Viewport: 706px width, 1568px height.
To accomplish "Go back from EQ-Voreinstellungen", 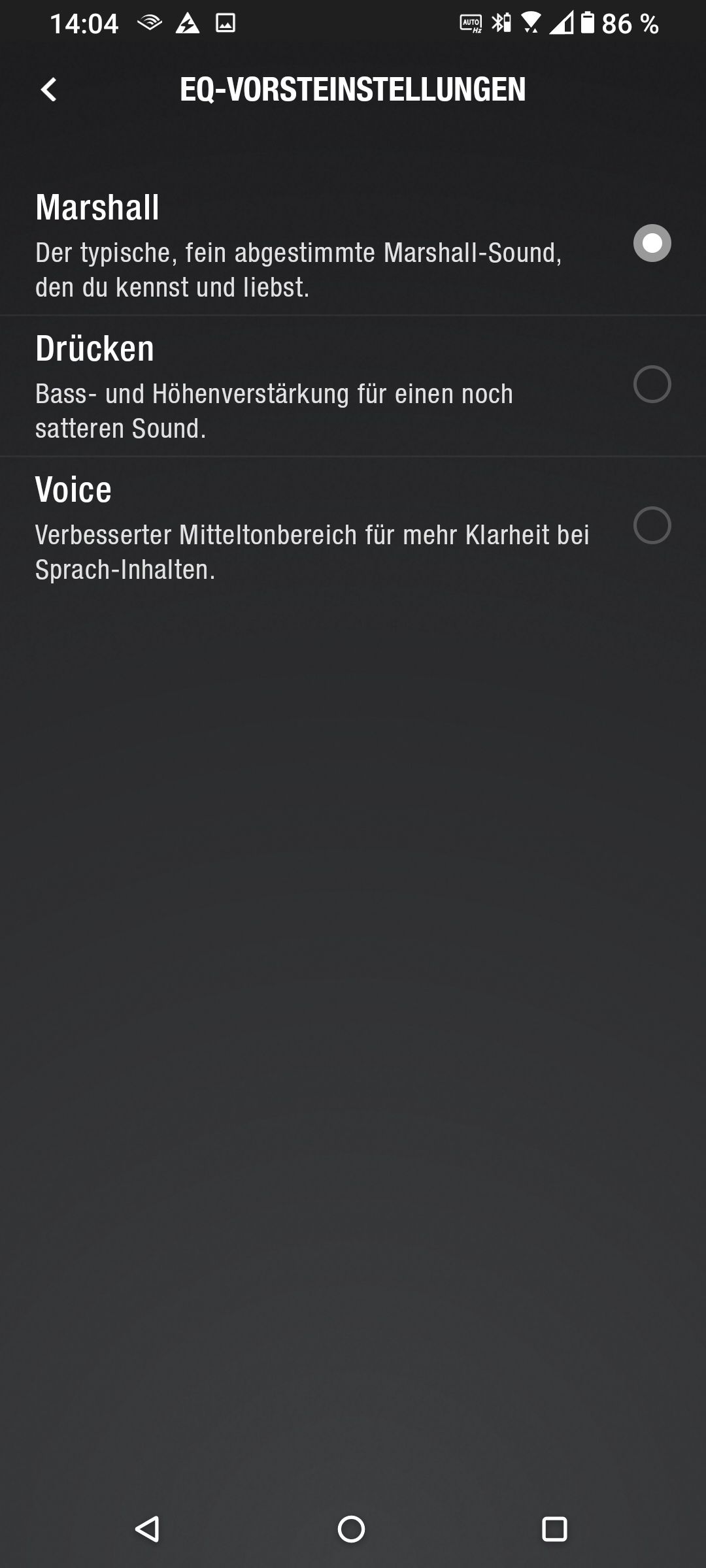I will [49, 90].
